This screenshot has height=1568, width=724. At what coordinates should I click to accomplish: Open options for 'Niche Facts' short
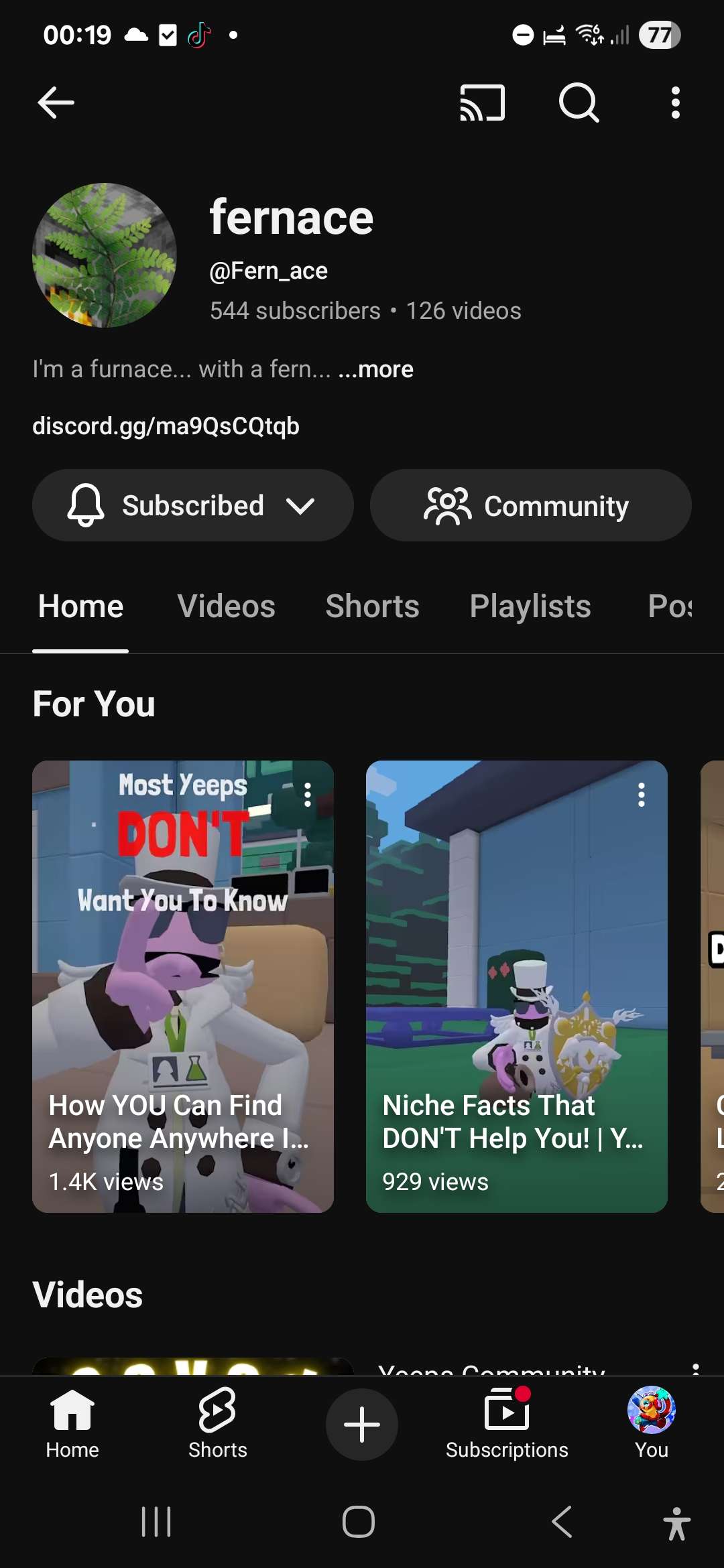642,795
